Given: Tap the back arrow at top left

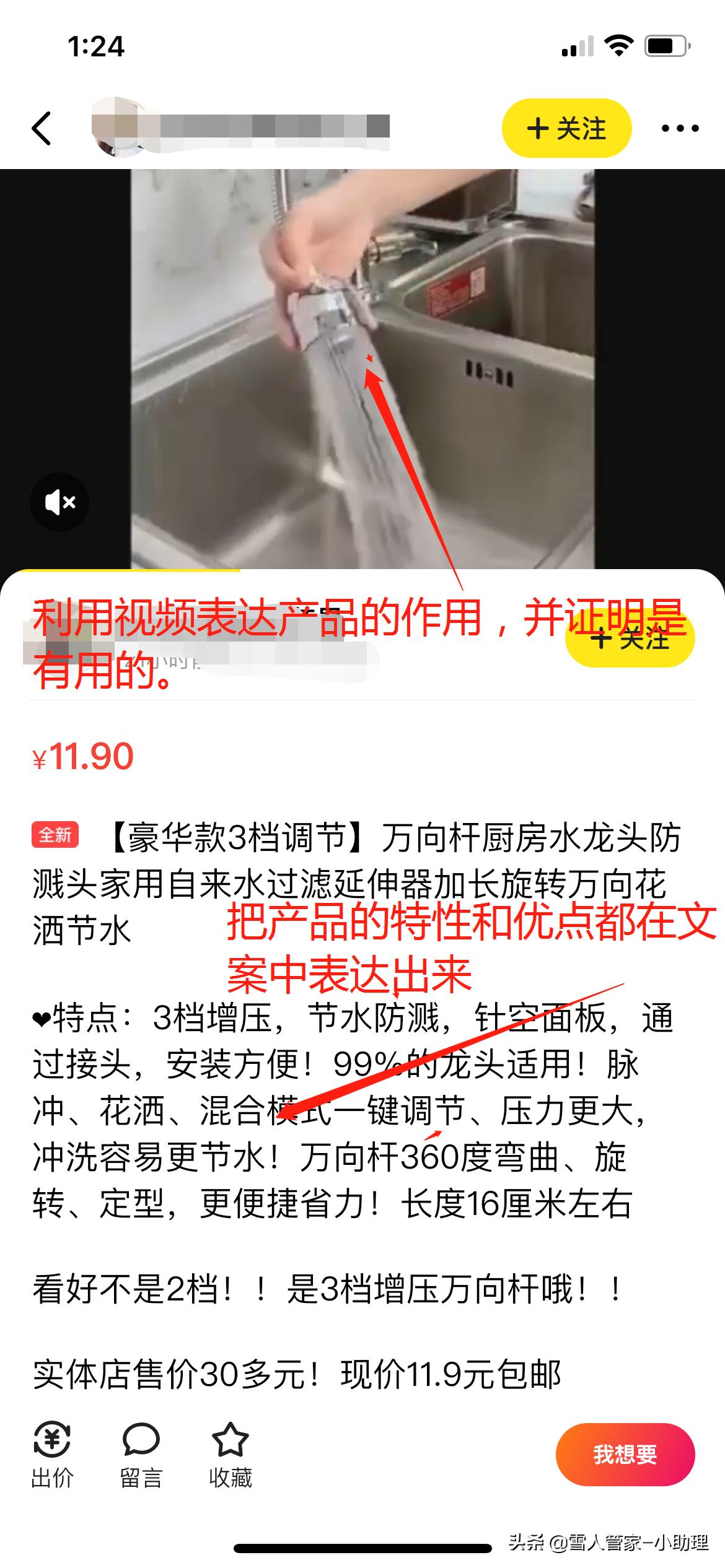Looking at the screenshot, I should [42, 128].
